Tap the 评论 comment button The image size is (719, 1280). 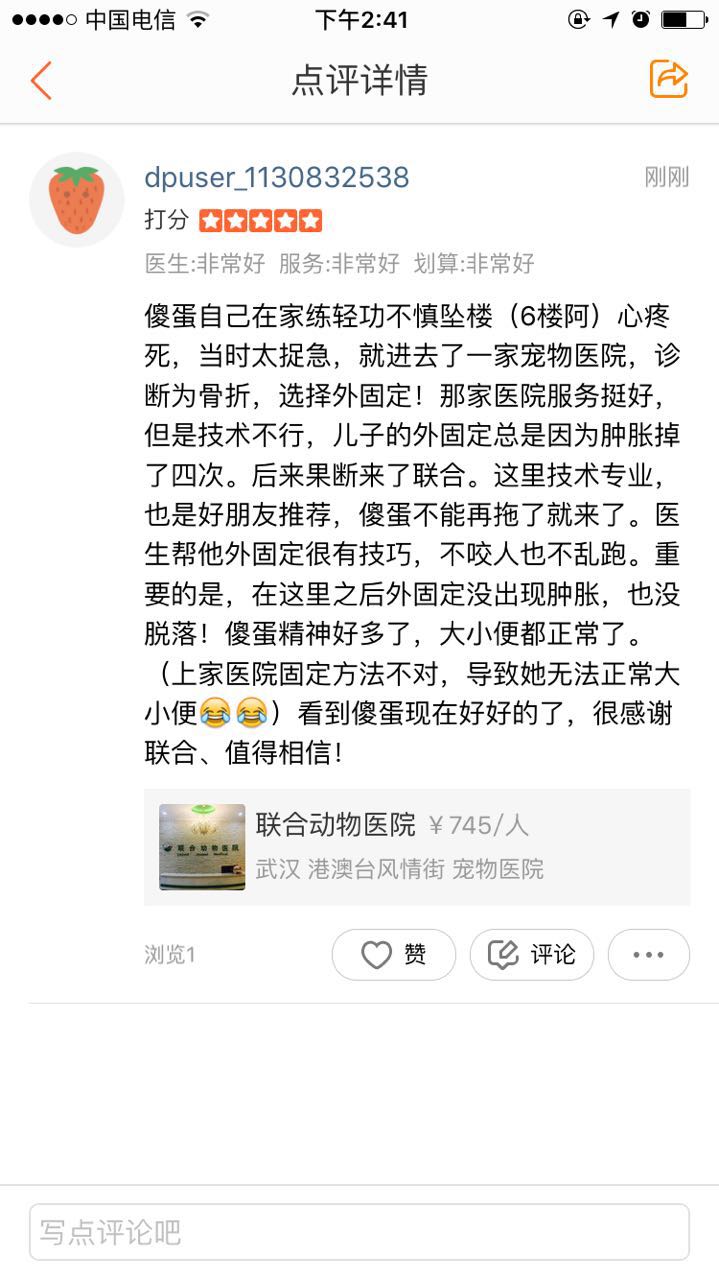pos(531,955)
